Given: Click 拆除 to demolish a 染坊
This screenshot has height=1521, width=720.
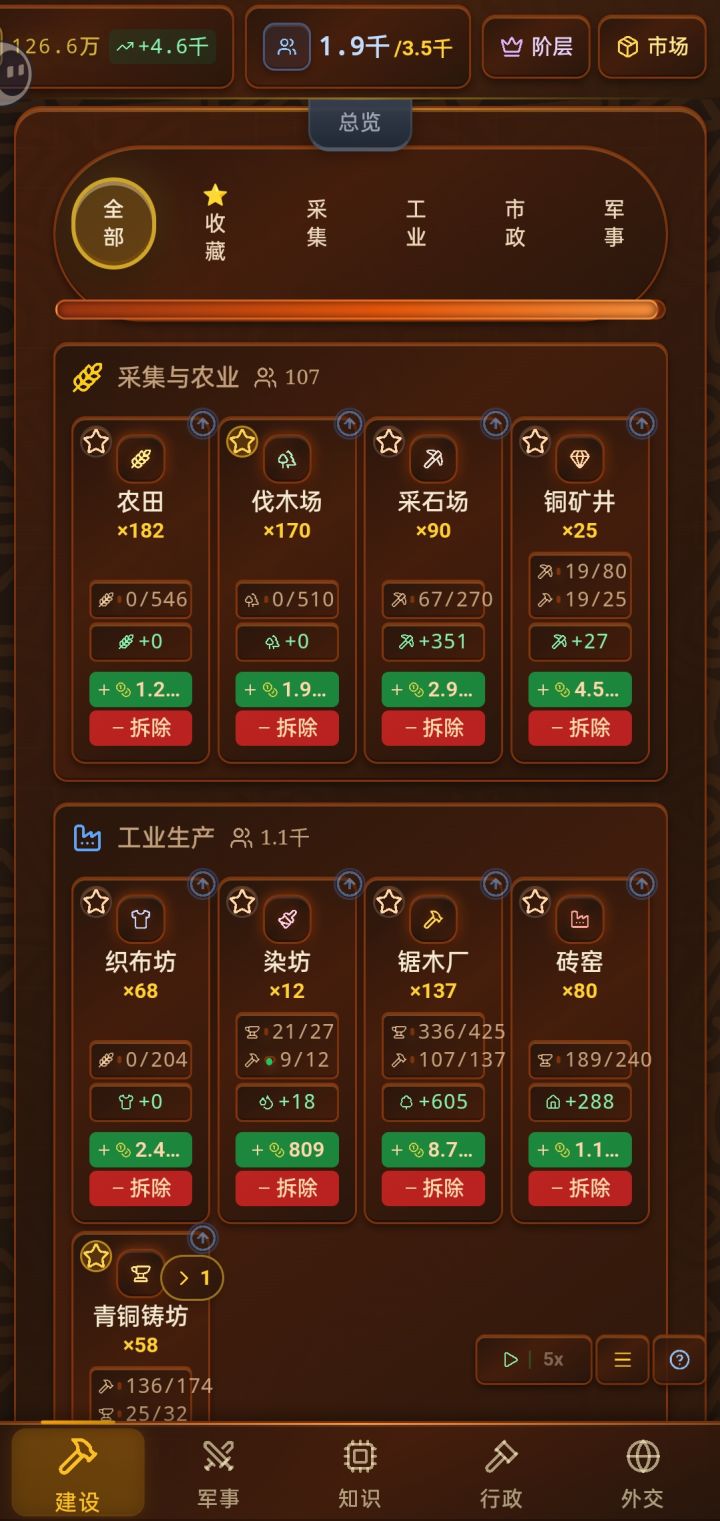Looking at the screenshot, I should tap(287, 1188).
